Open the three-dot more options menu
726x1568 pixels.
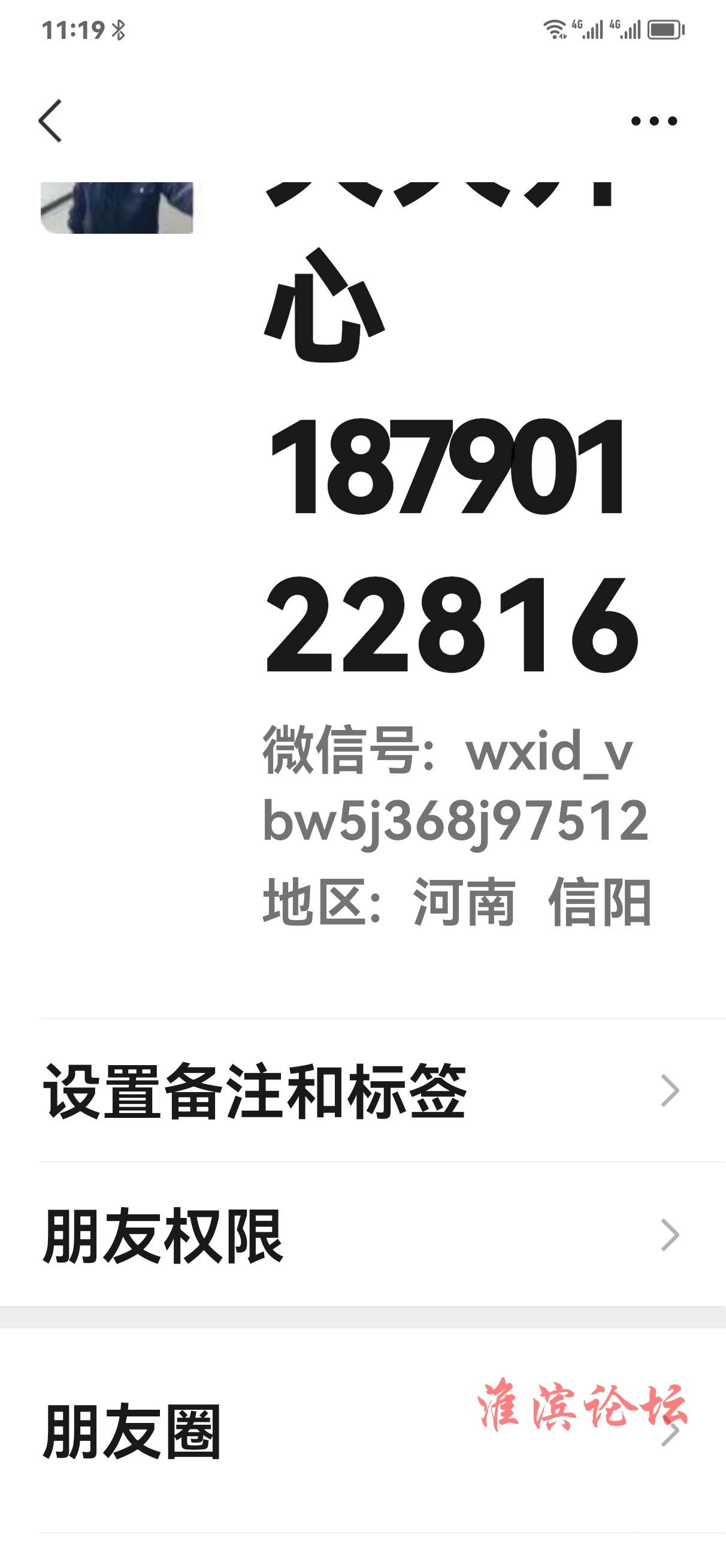654,120
